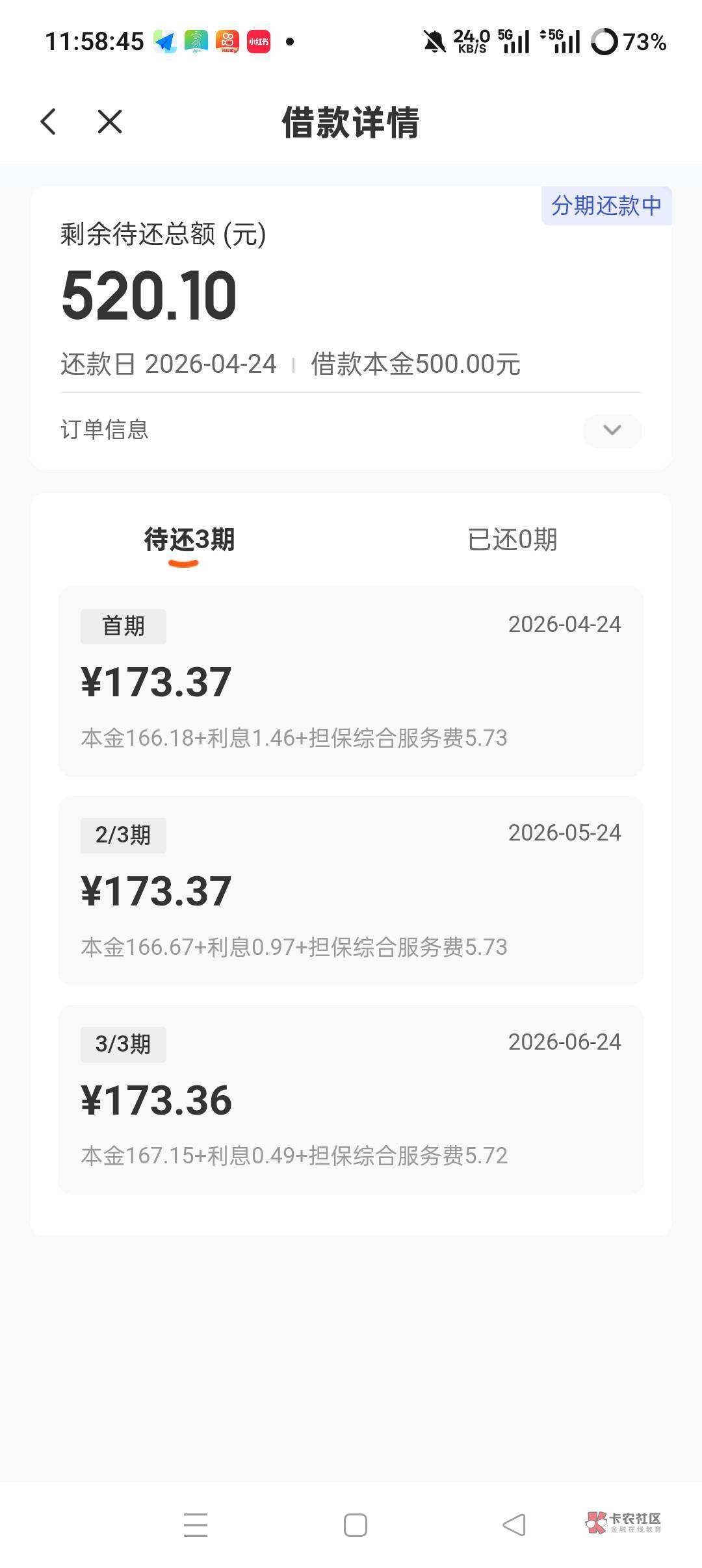
Task: Go back using the top-left arrow
Action: click(49, 121)
